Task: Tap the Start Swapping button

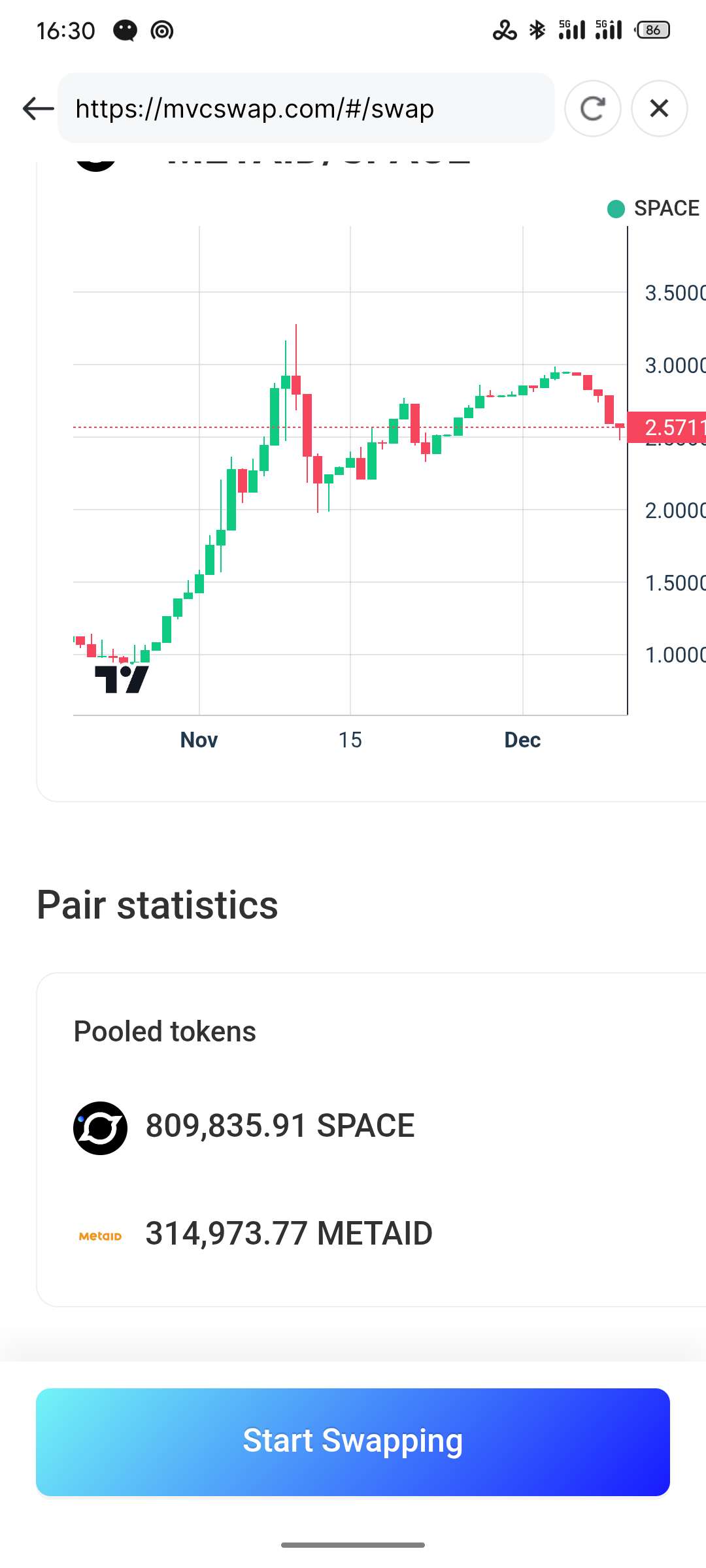Action: pos(353,1441)
